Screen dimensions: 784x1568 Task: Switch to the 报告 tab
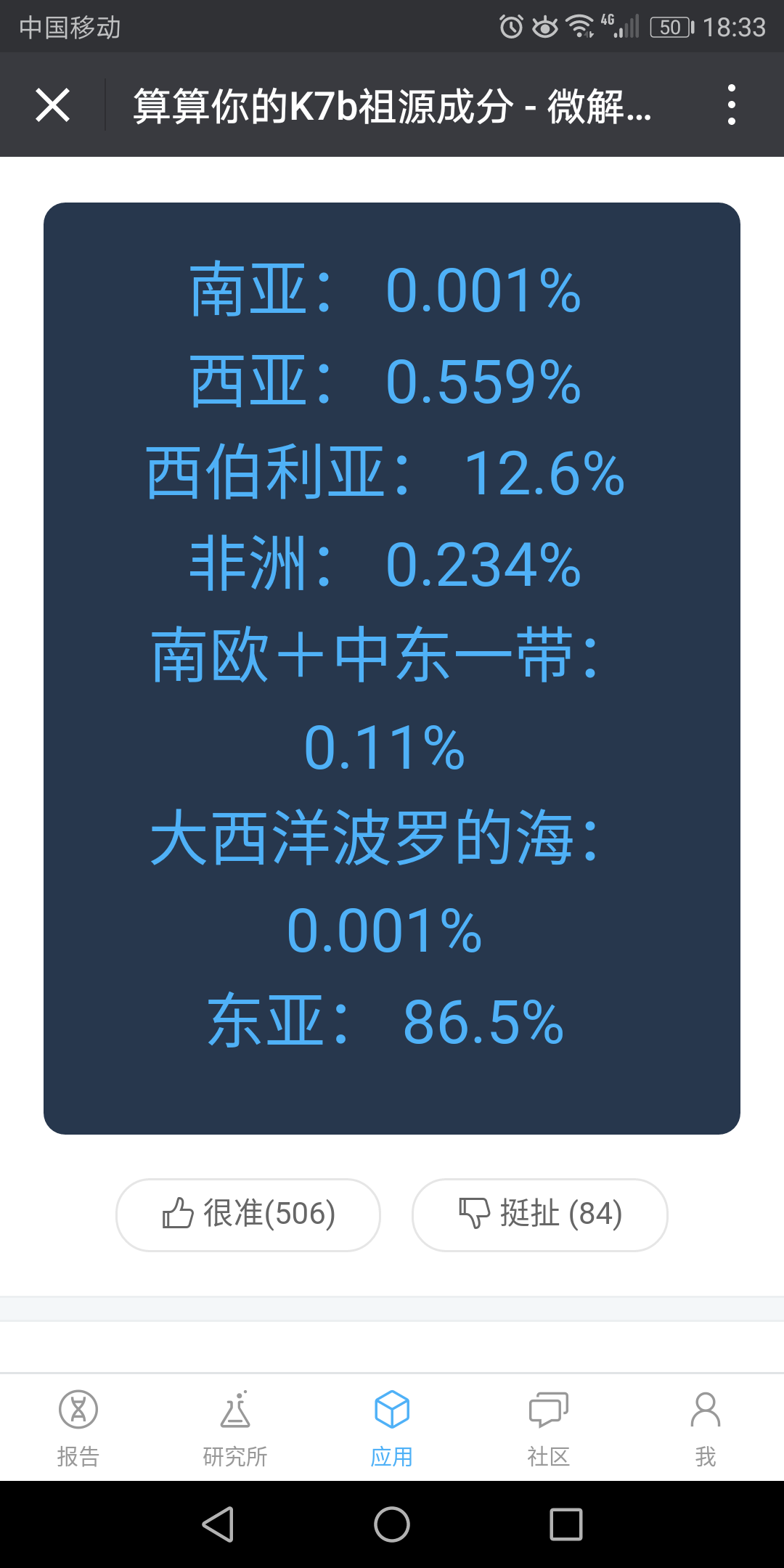point(78,1428)
